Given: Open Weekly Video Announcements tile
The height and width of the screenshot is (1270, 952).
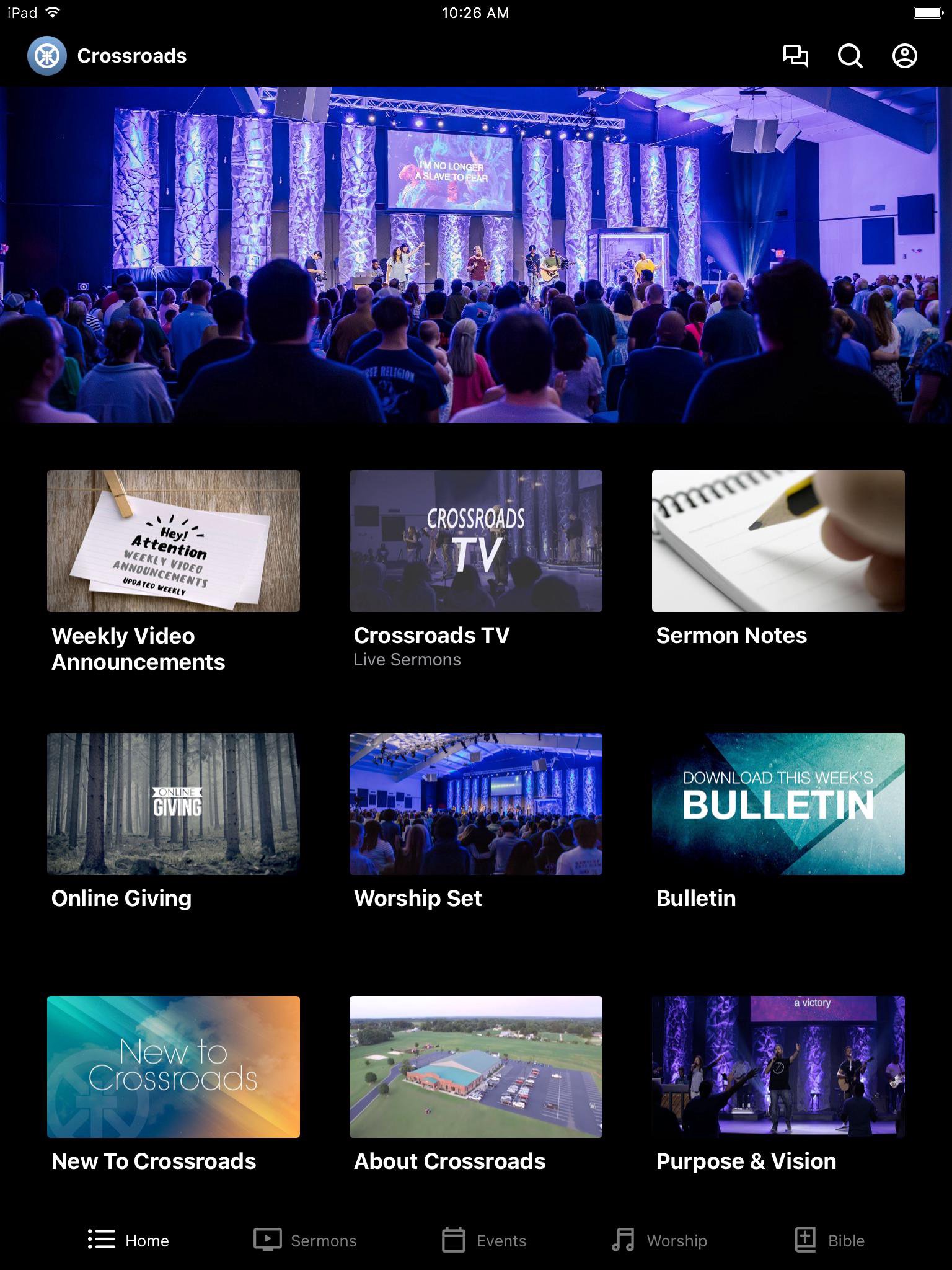Looking at the screenshot, I should coord(174,541).
